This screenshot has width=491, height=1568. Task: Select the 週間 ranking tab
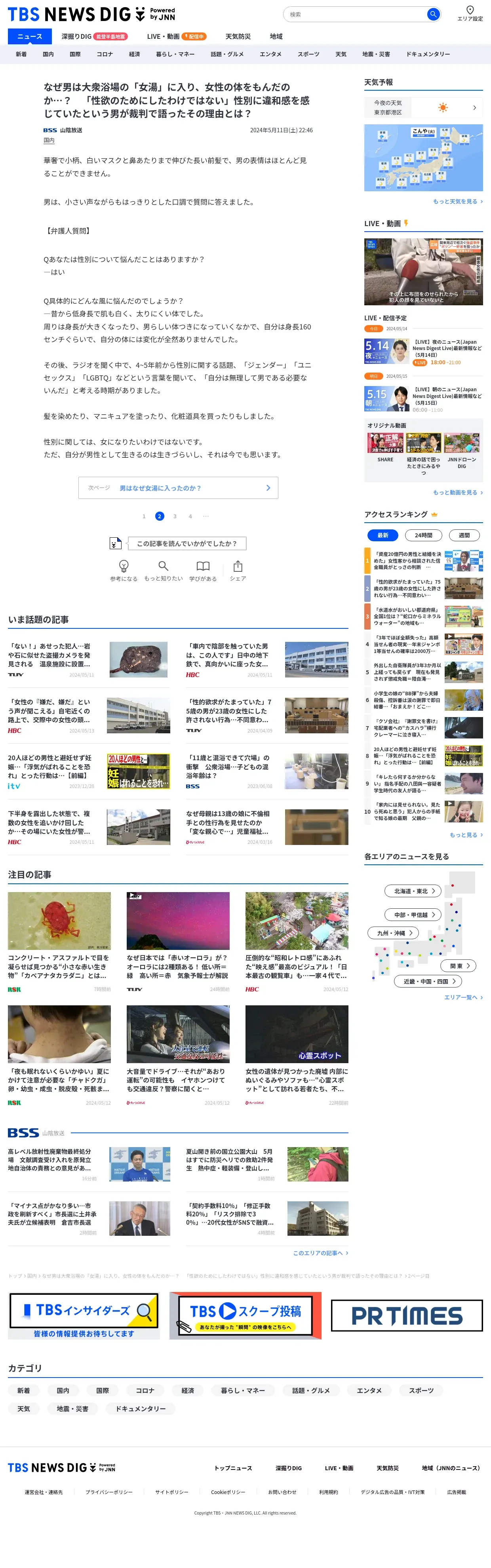[x=464, y=535]
